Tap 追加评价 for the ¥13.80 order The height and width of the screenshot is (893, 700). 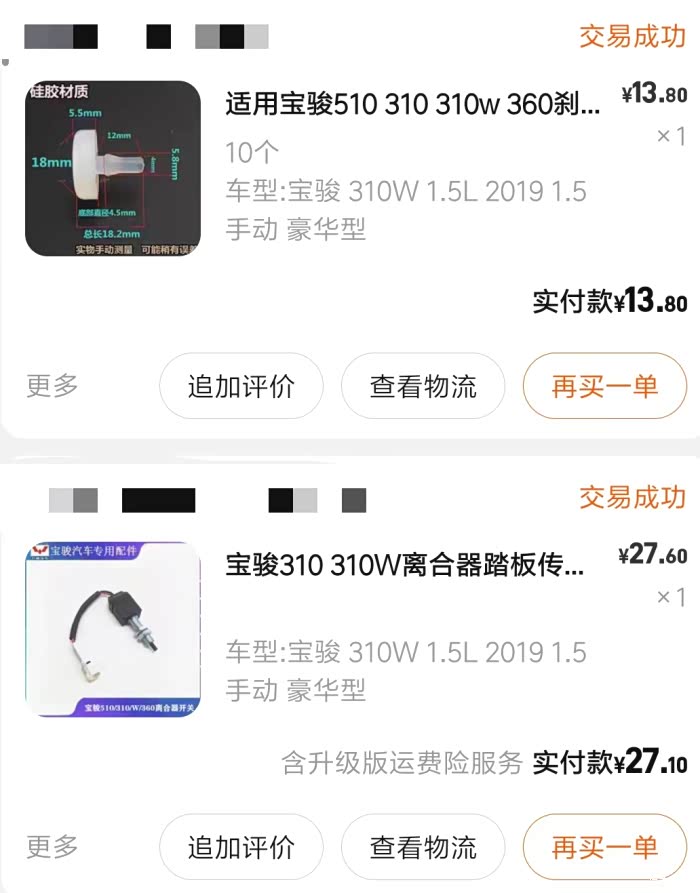click(241, 386)
